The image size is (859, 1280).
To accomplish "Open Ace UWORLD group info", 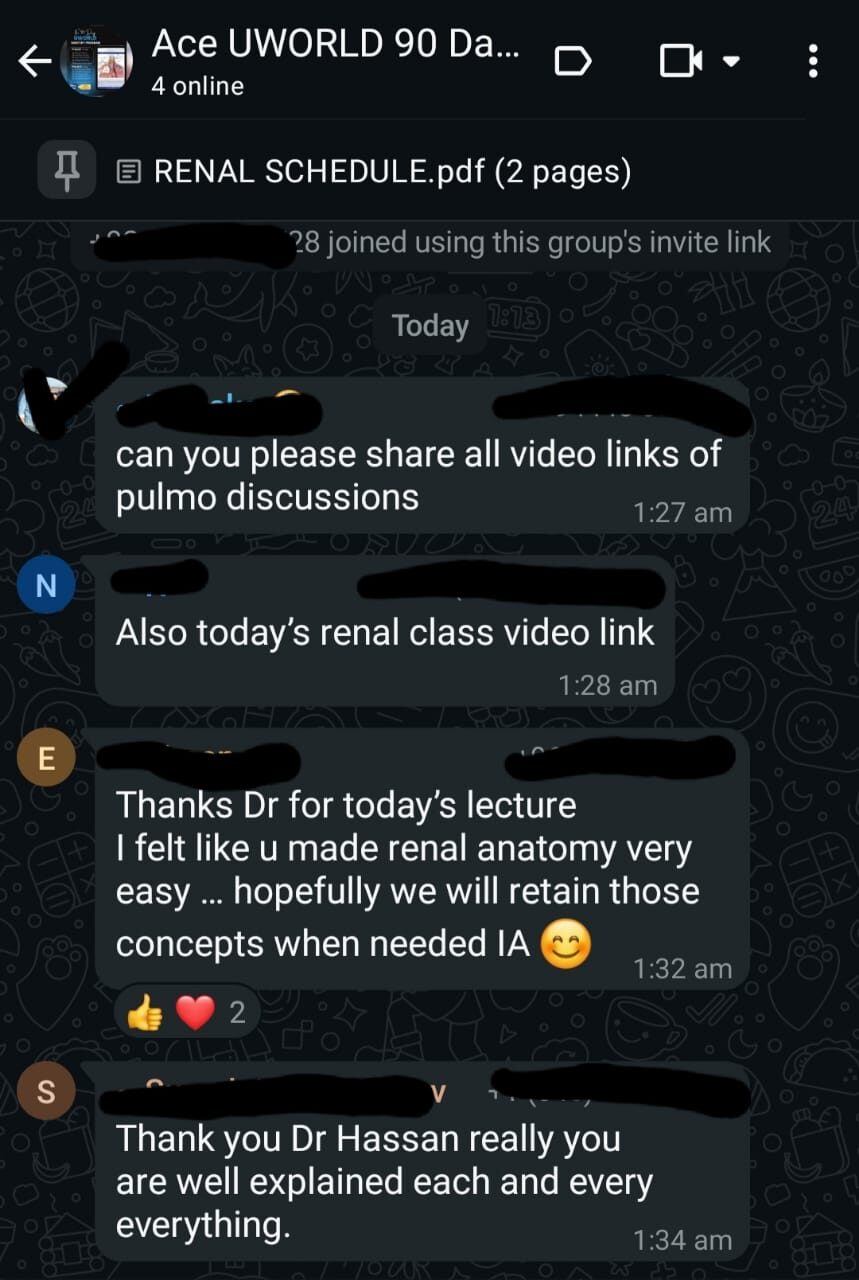I will click(333, 62).
